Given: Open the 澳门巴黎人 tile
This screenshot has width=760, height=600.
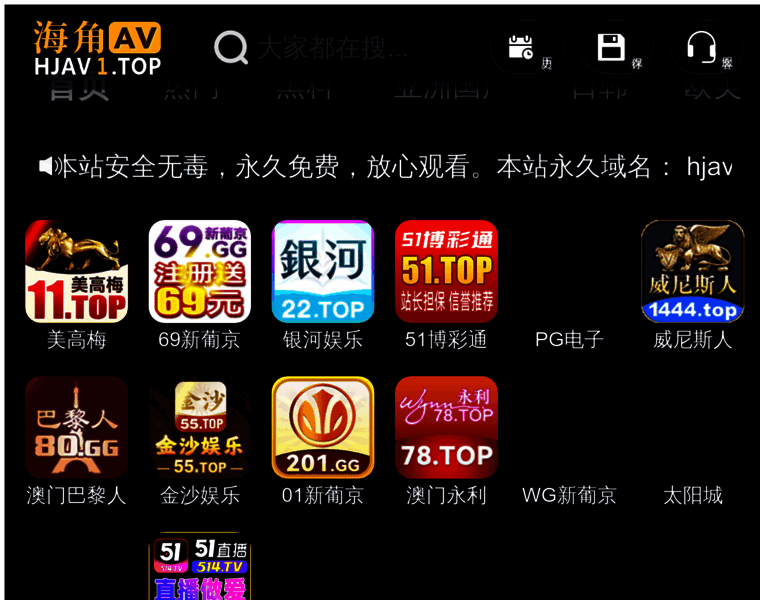Looking at the screenshot, I should tap(76, 427).
